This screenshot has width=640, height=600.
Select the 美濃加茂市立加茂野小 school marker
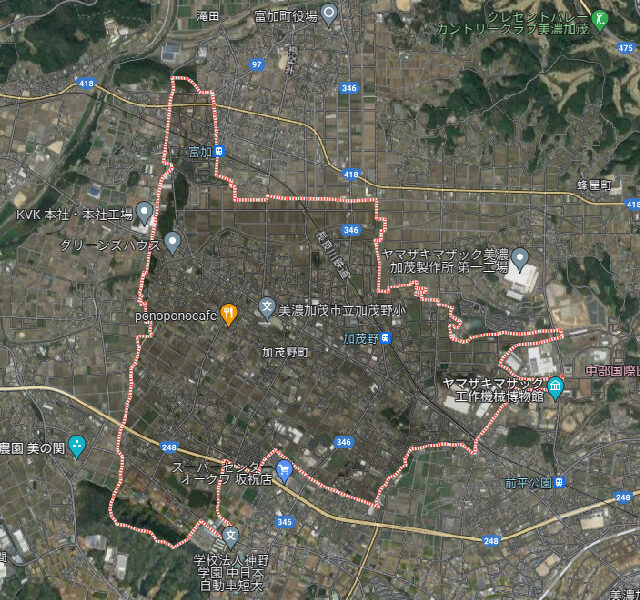266,309
